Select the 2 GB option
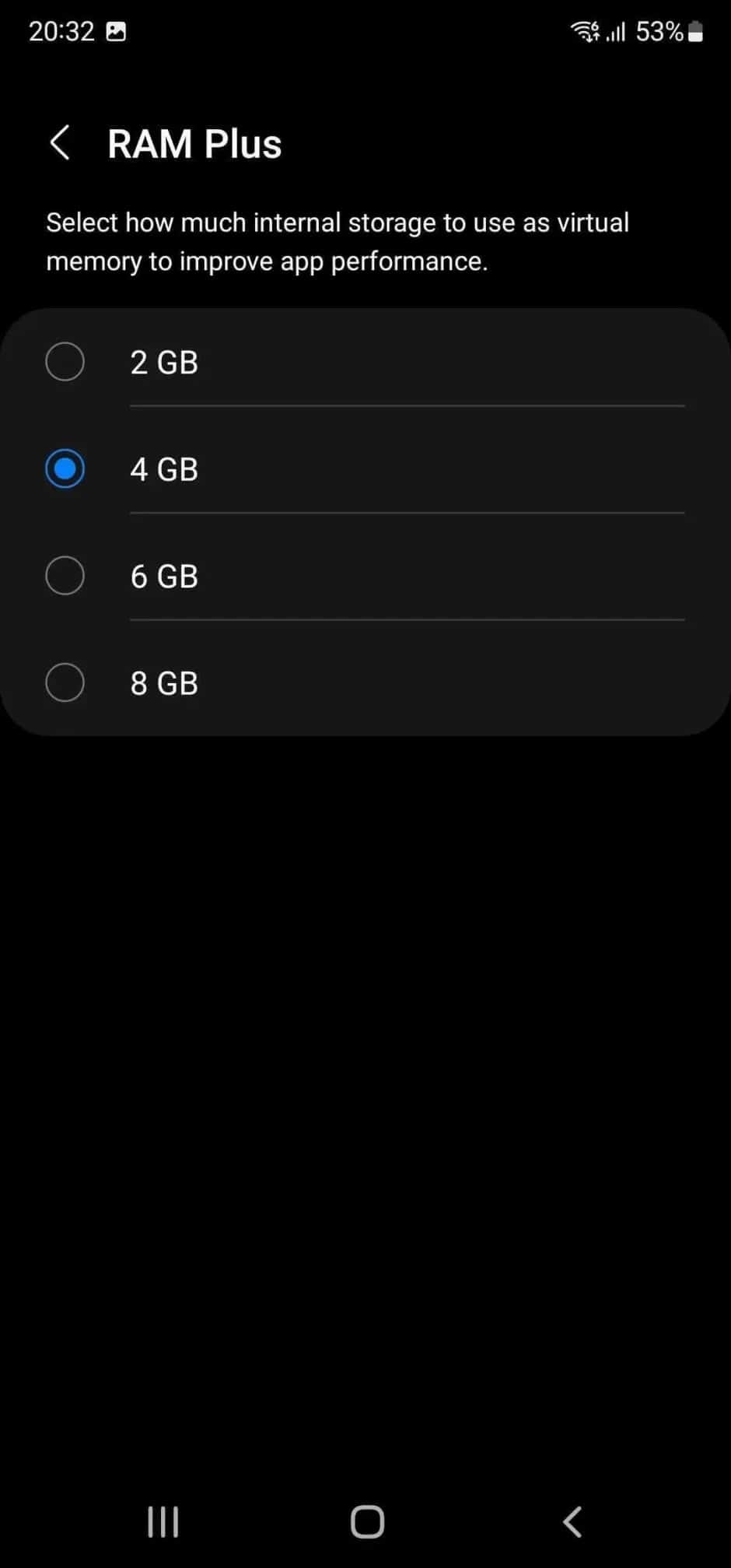 [x=65, y=362]
